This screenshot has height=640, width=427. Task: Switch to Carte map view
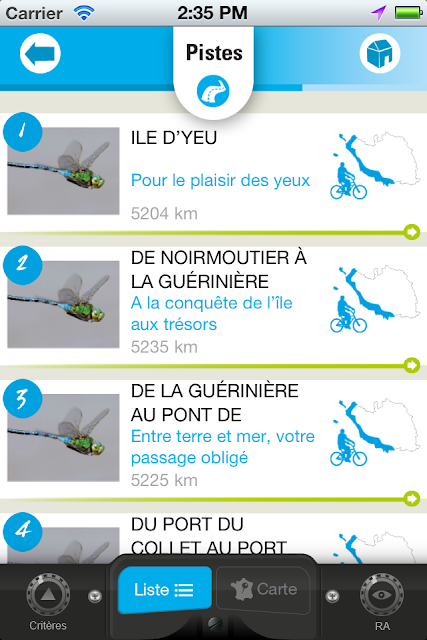[263, 590]
